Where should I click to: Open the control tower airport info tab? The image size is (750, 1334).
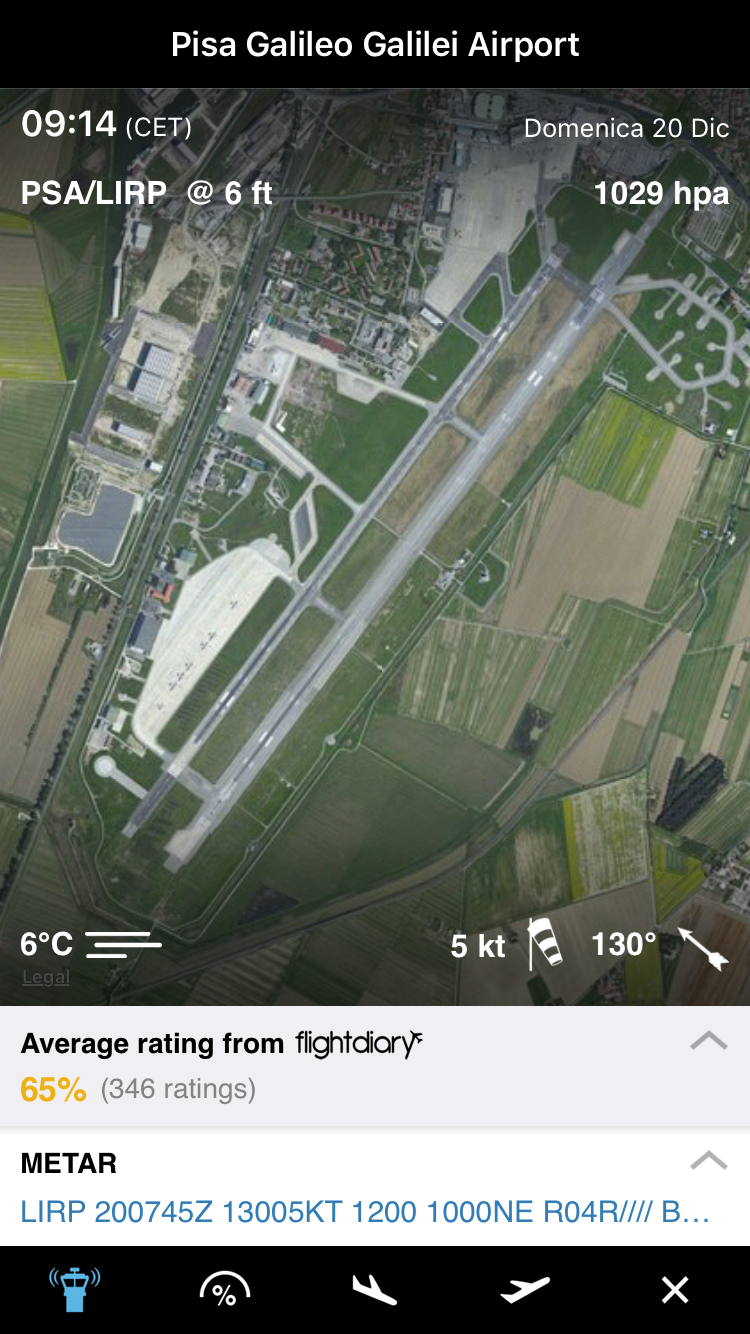[75, 1290]
